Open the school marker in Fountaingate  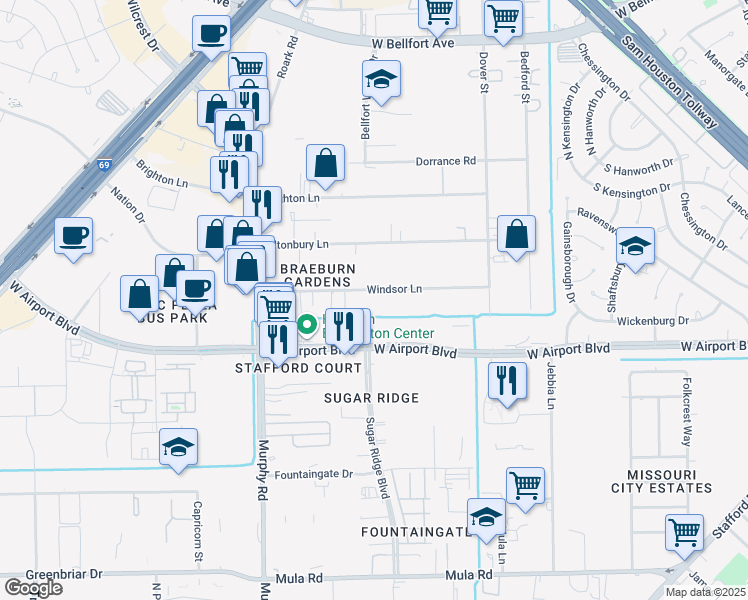coord(486,519)
